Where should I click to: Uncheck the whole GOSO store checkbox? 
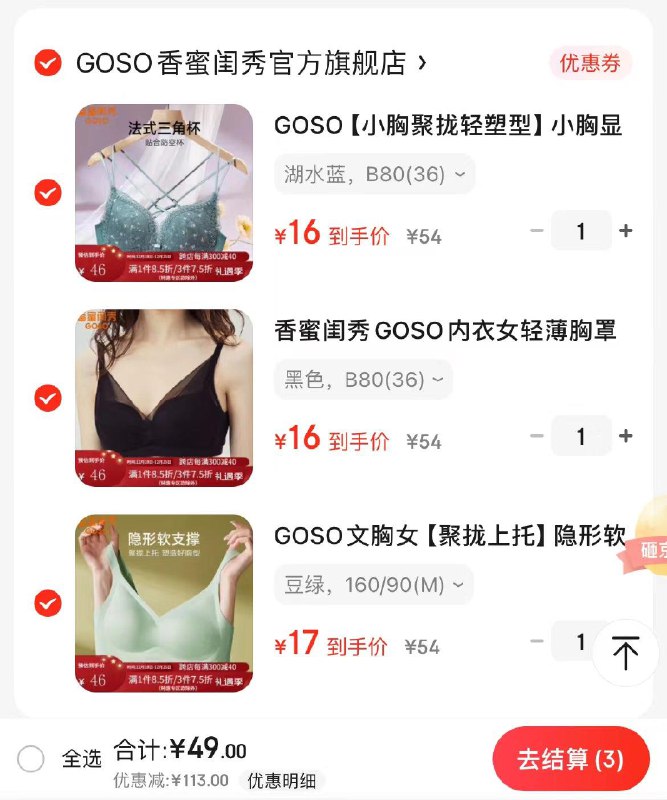[x=48, y=63]
